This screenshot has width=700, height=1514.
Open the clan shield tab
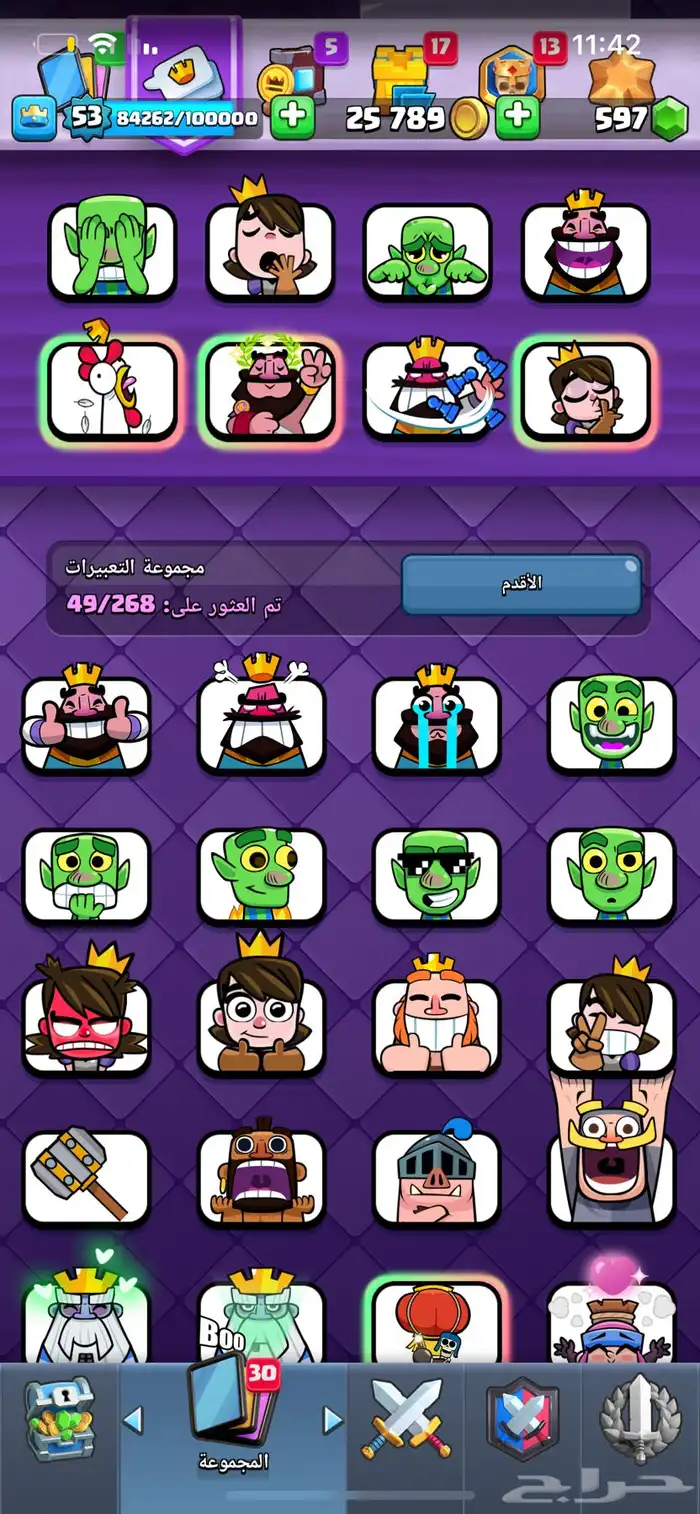(x=521, y=1420)
